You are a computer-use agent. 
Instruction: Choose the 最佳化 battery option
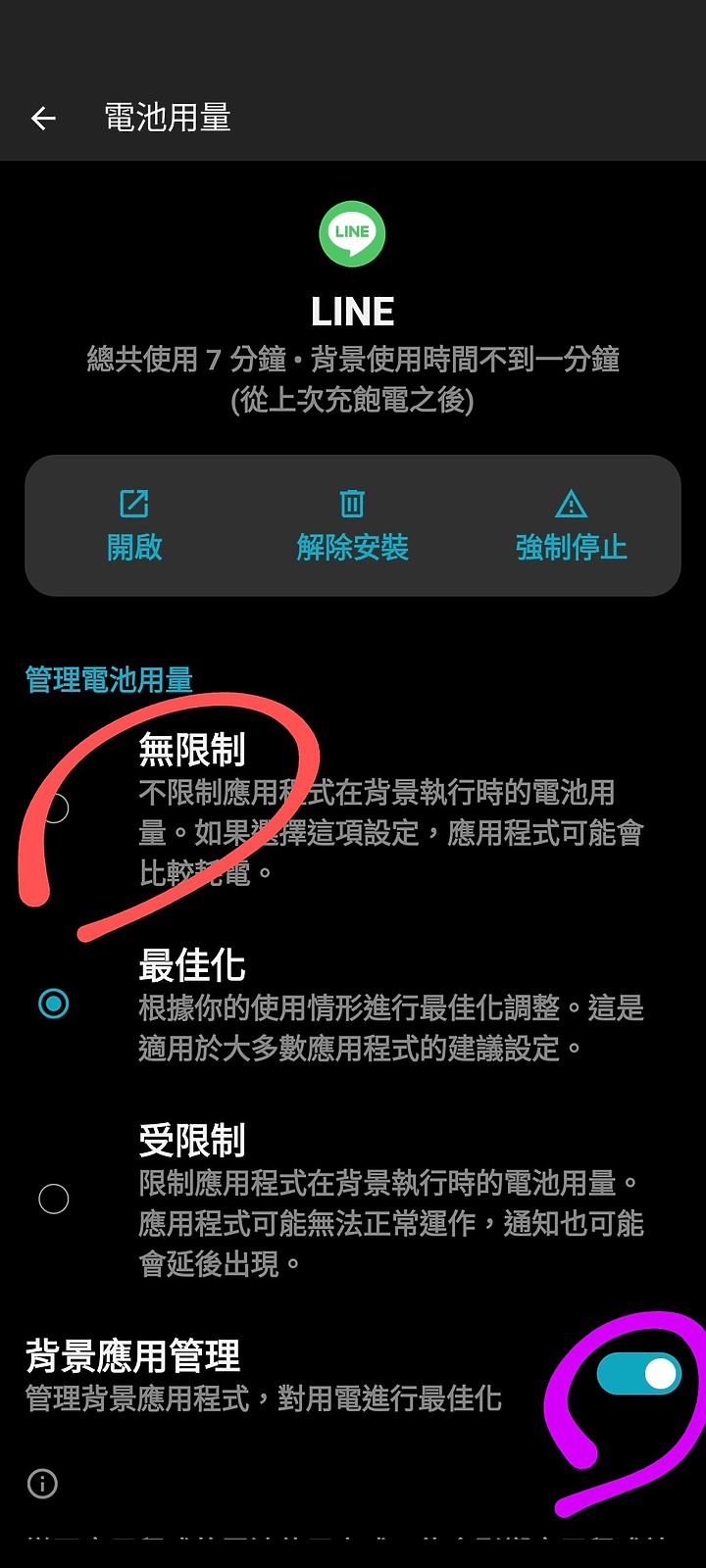(x=54, y=1004)
